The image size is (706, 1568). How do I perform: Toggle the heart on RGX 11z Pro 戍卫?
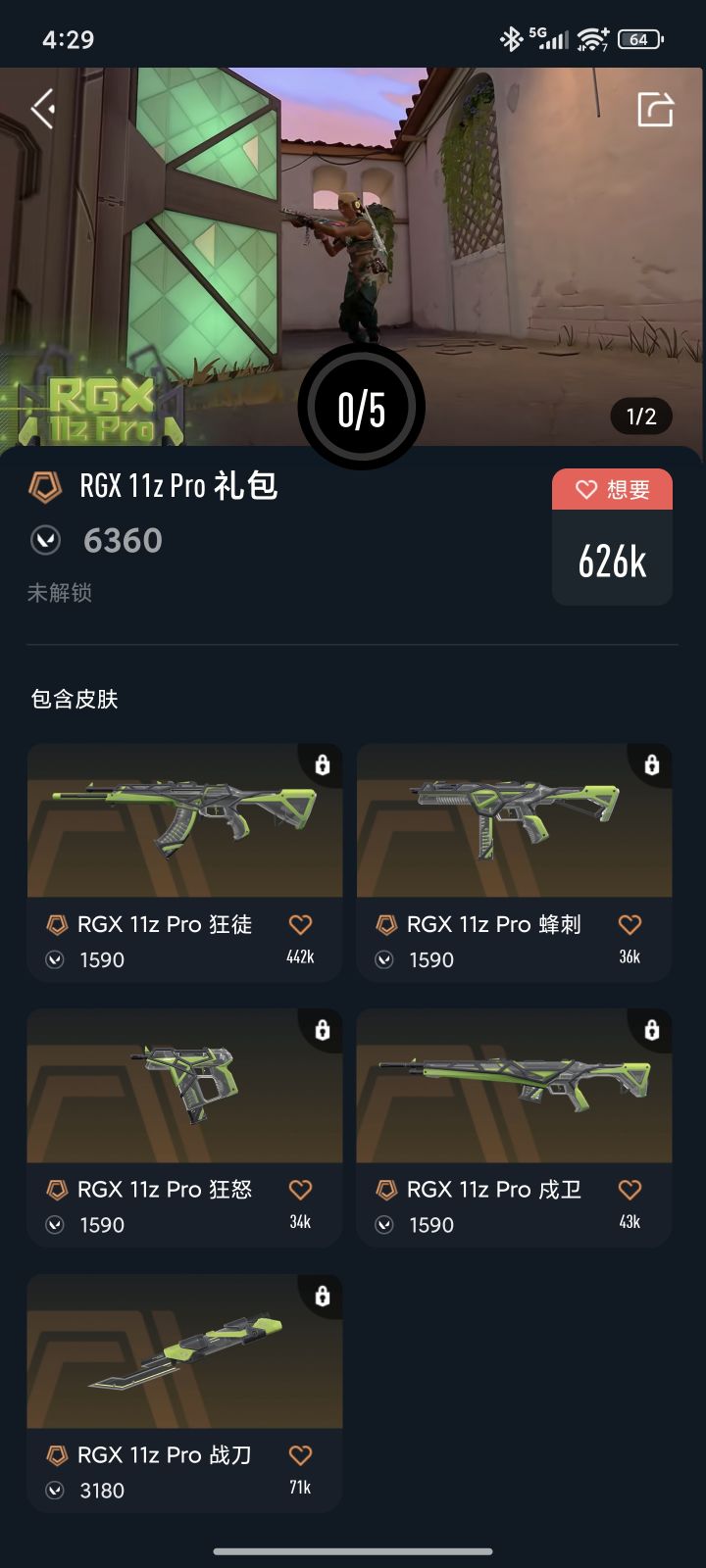630,1189
